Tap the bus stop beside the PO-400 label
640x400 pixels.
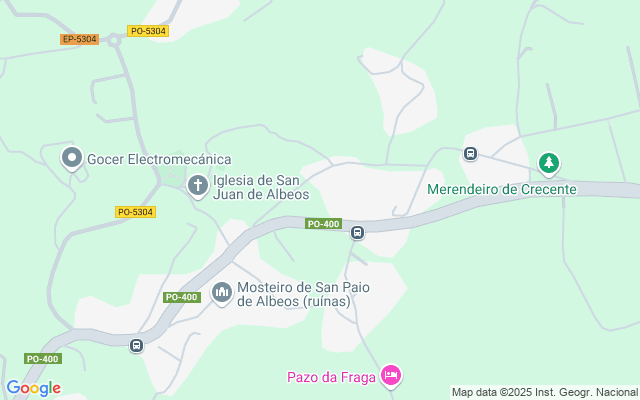(357, 233)
